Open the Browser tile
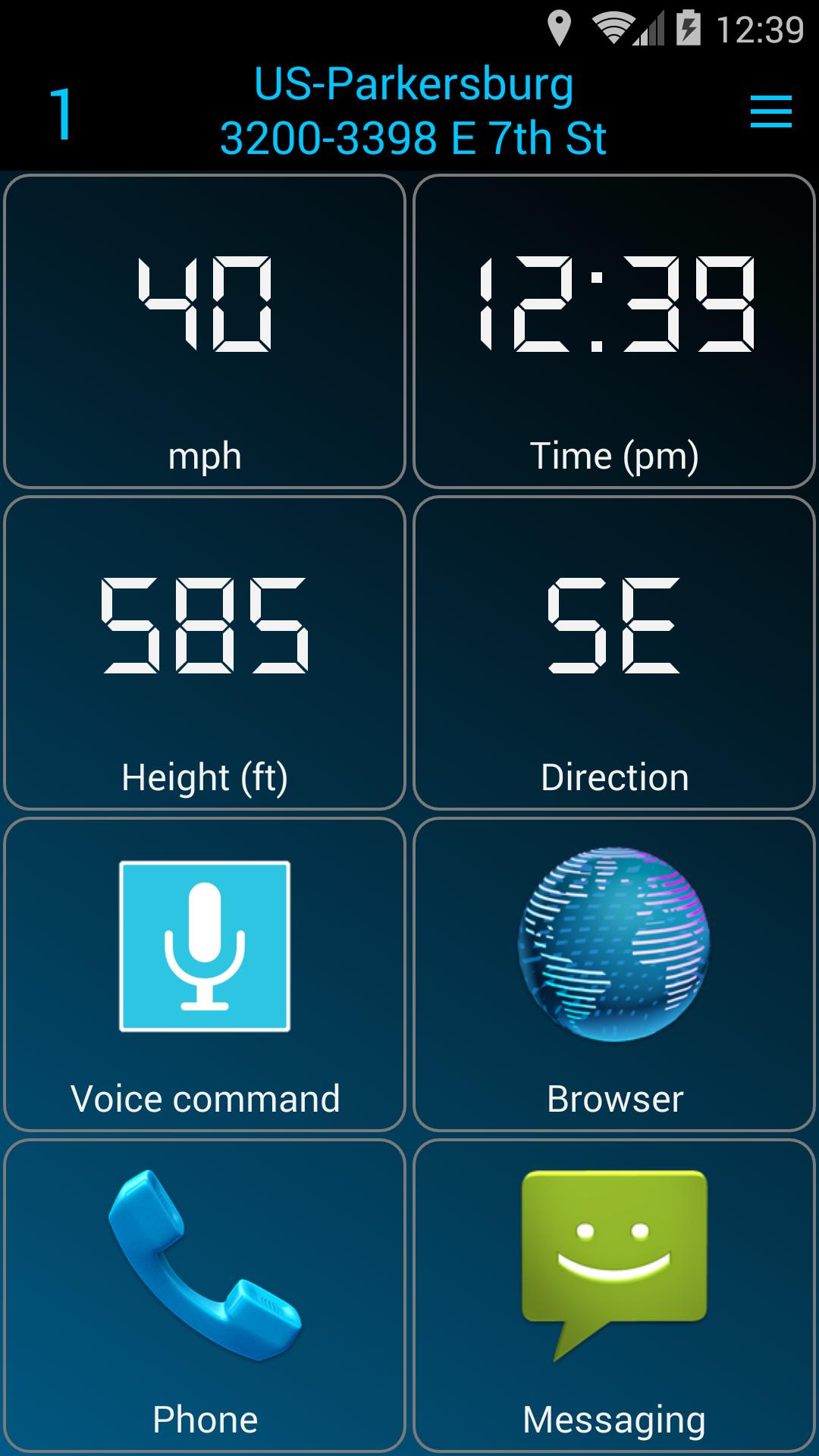This screenshot has height=1456, width=819. 614,974
